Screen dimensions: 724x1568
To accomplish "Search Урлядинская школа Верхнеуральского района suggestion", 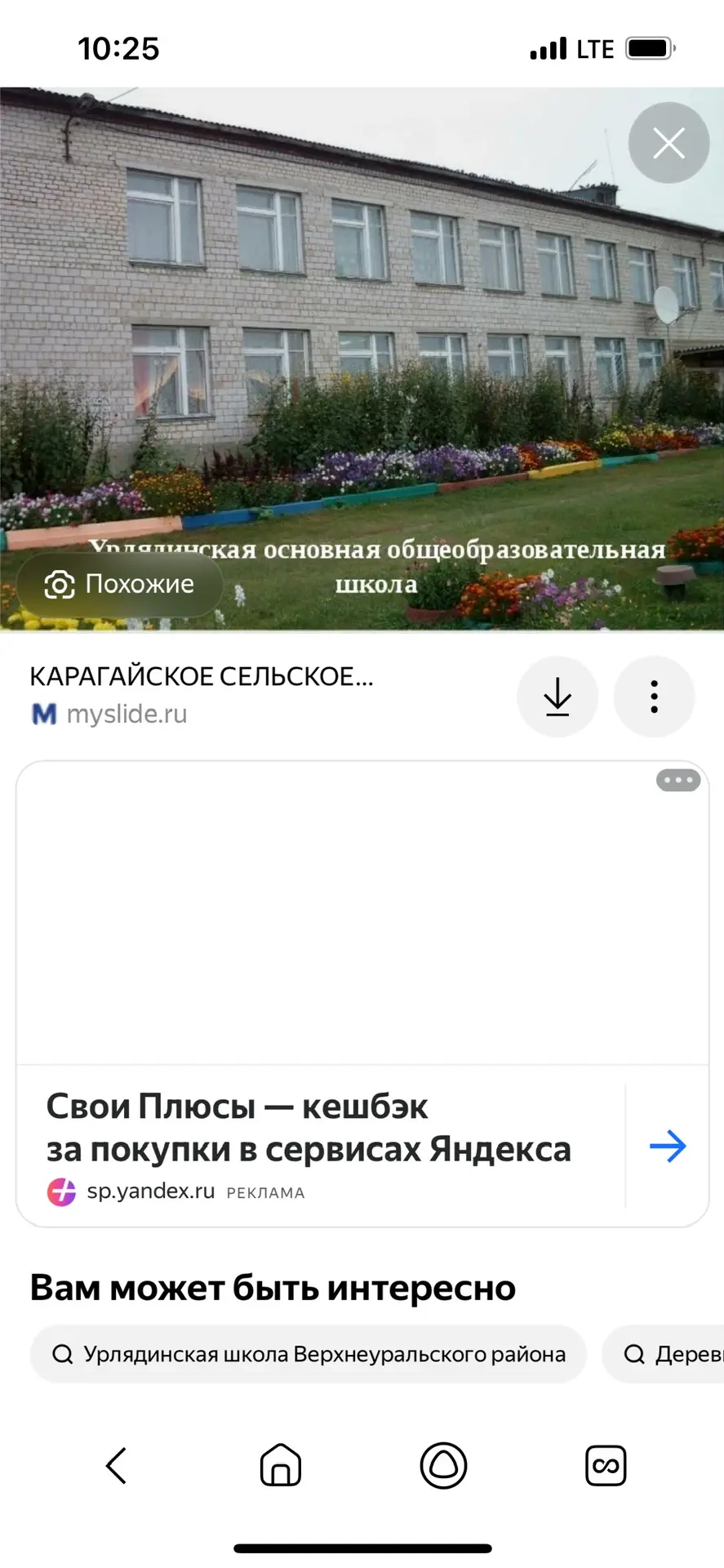I will click(x=309, y=1354).
